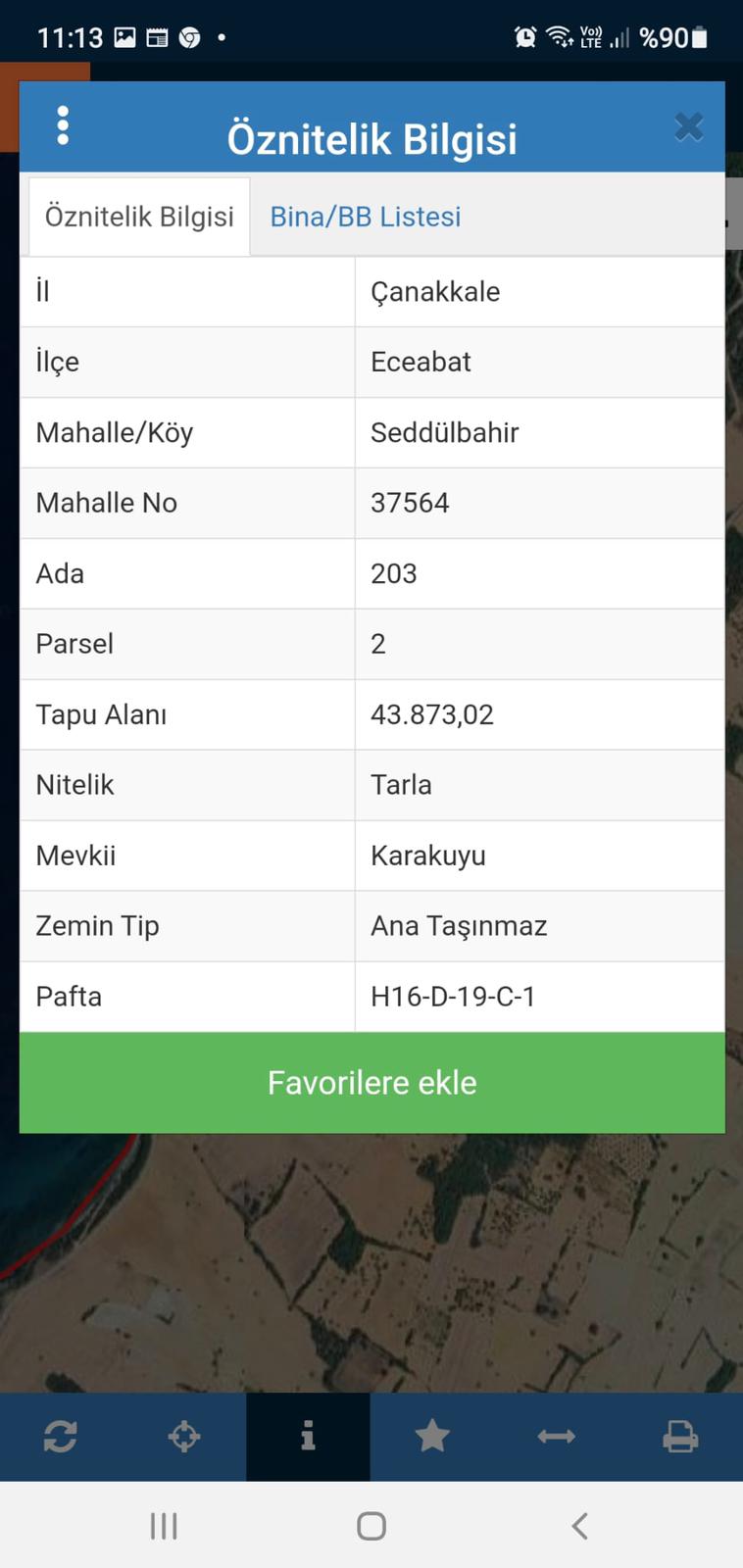Close the Öznitelik Bilgisi dialog

click(689, 126)
